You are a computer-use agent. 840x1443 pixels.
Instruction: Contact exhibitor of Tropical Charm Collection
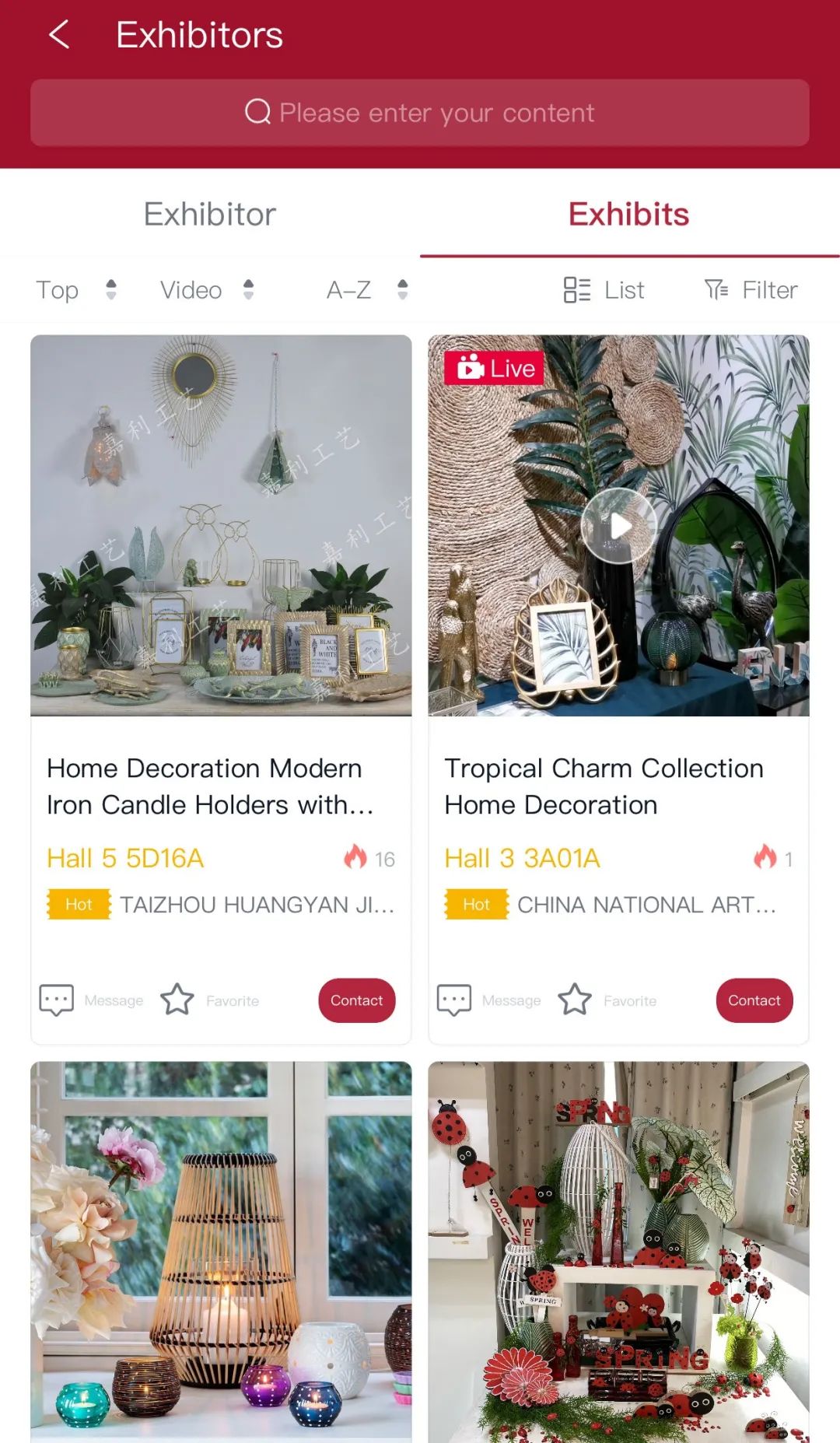coord(754,1000)
